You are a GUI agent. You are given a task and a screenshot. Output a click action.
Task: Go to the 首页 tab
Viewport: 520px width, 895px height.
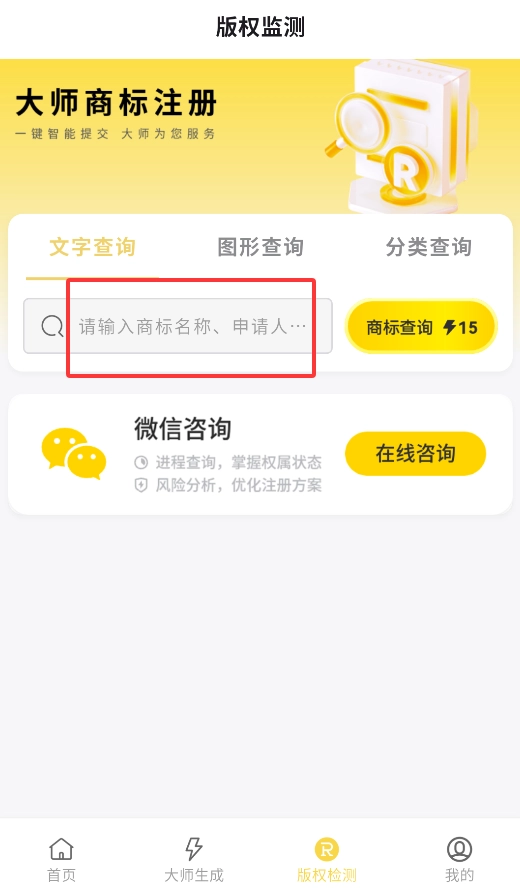pos(61,860)
